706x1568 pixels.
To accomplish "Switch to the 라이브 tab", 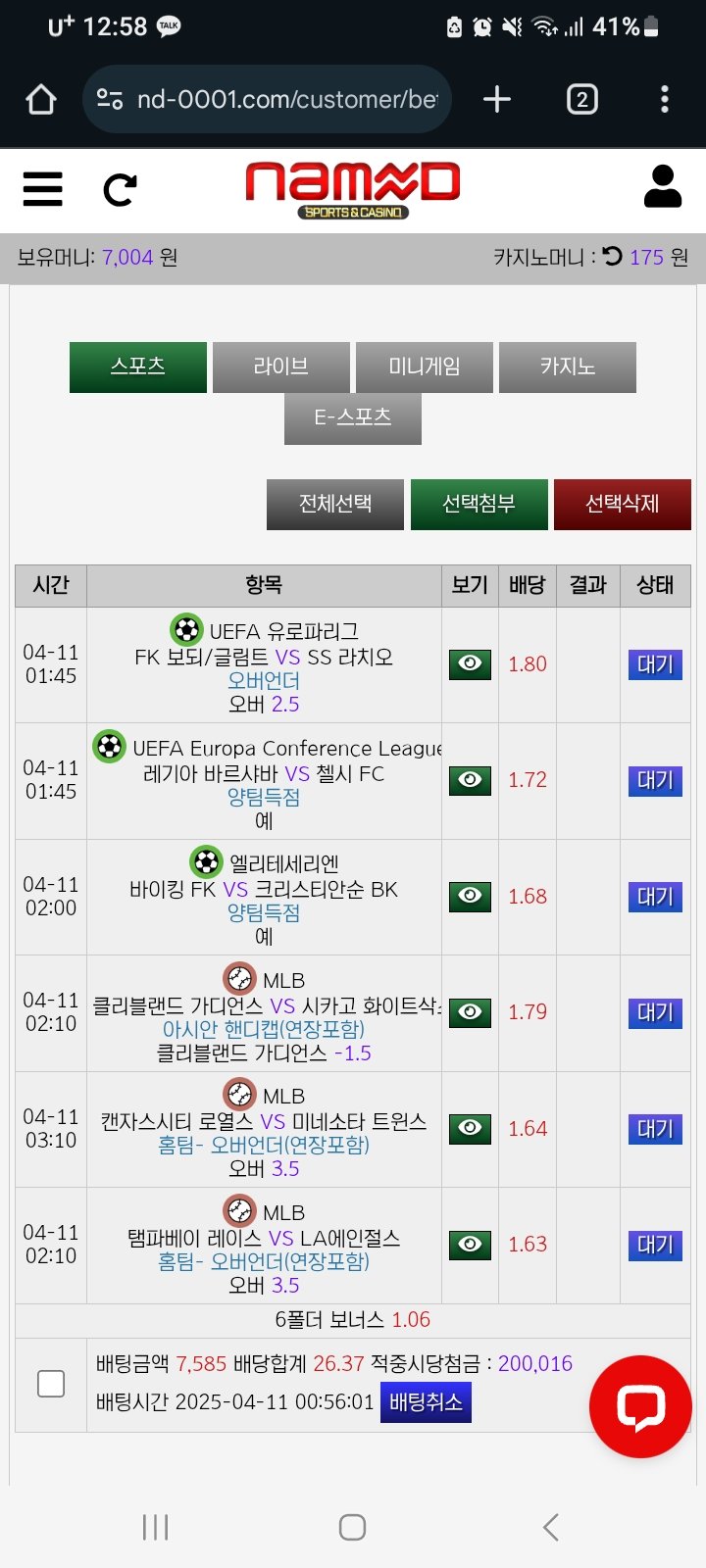I will (281, 367).
